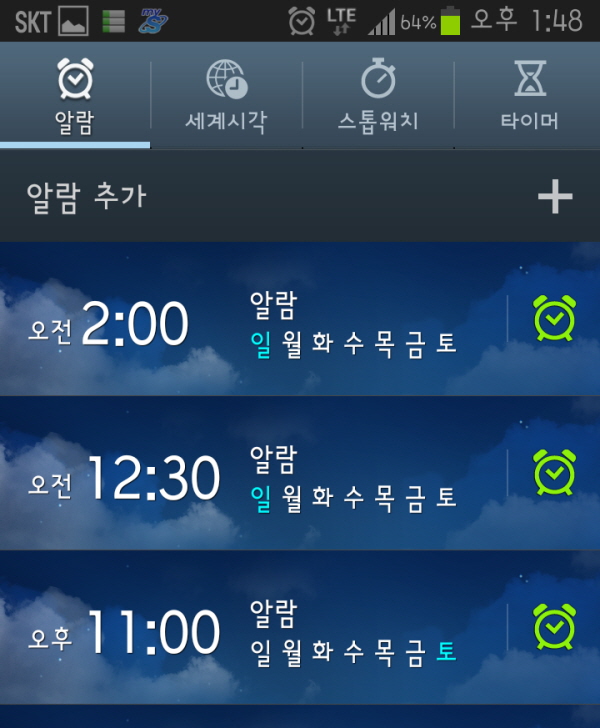Open the 오전 2:00 alarm
600x728 pixels.
[250, 322]
